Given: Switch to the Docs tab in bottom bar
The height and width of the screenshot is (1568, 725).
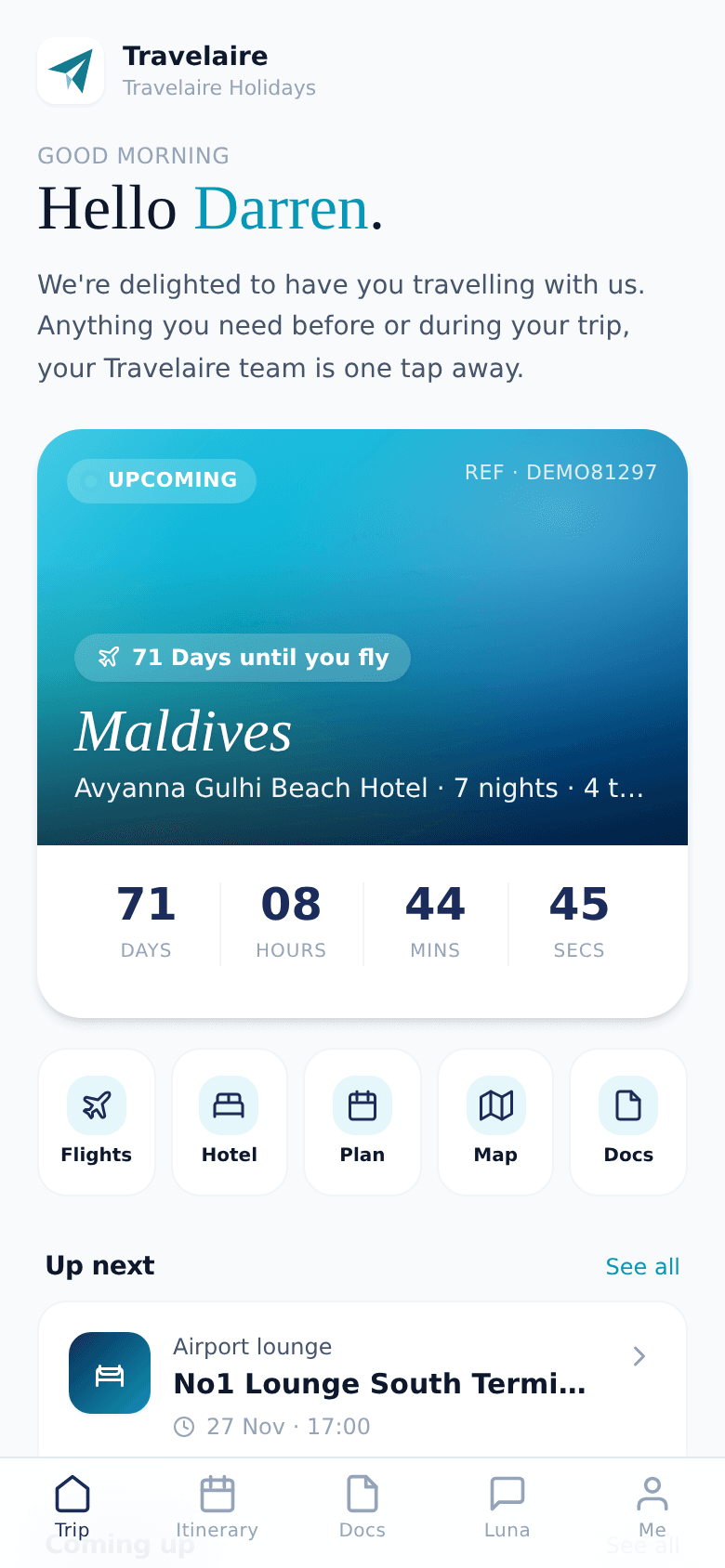Looking at the screenshot, I should pos(362,1509).
